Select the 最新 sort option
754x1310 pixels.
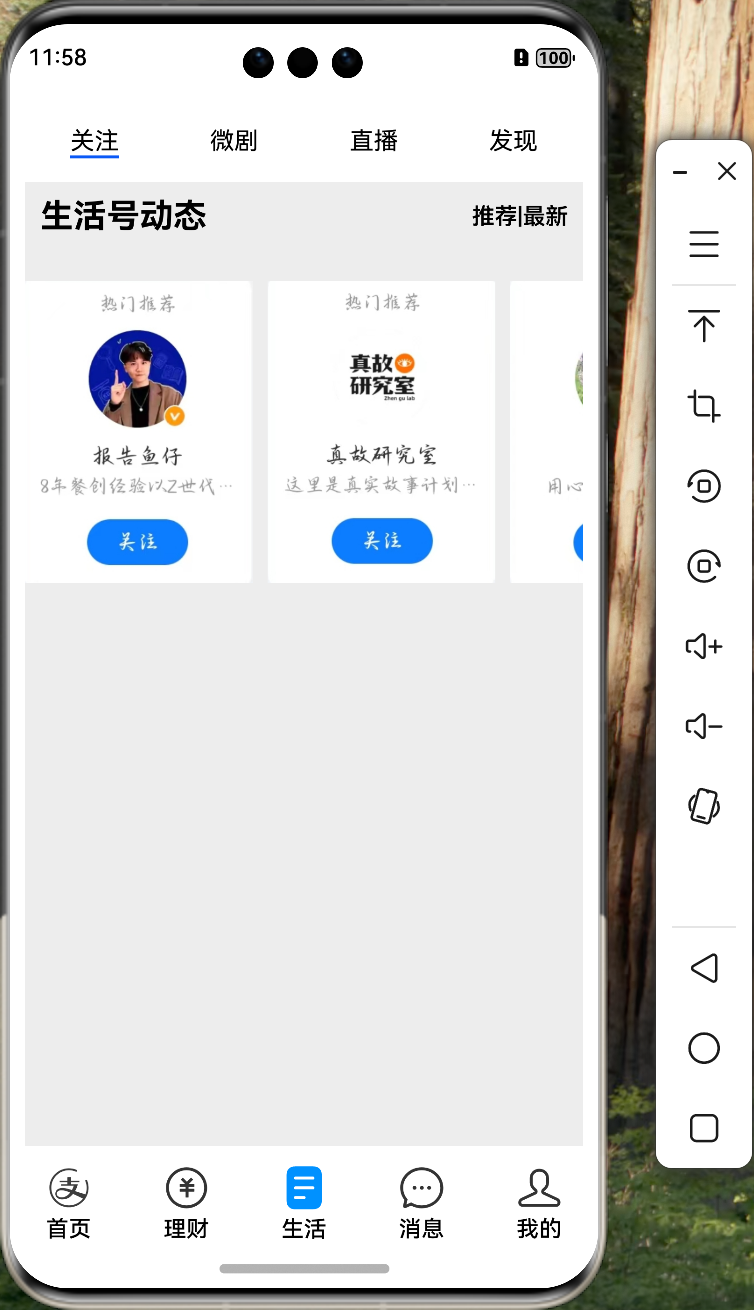pos(546,216)
